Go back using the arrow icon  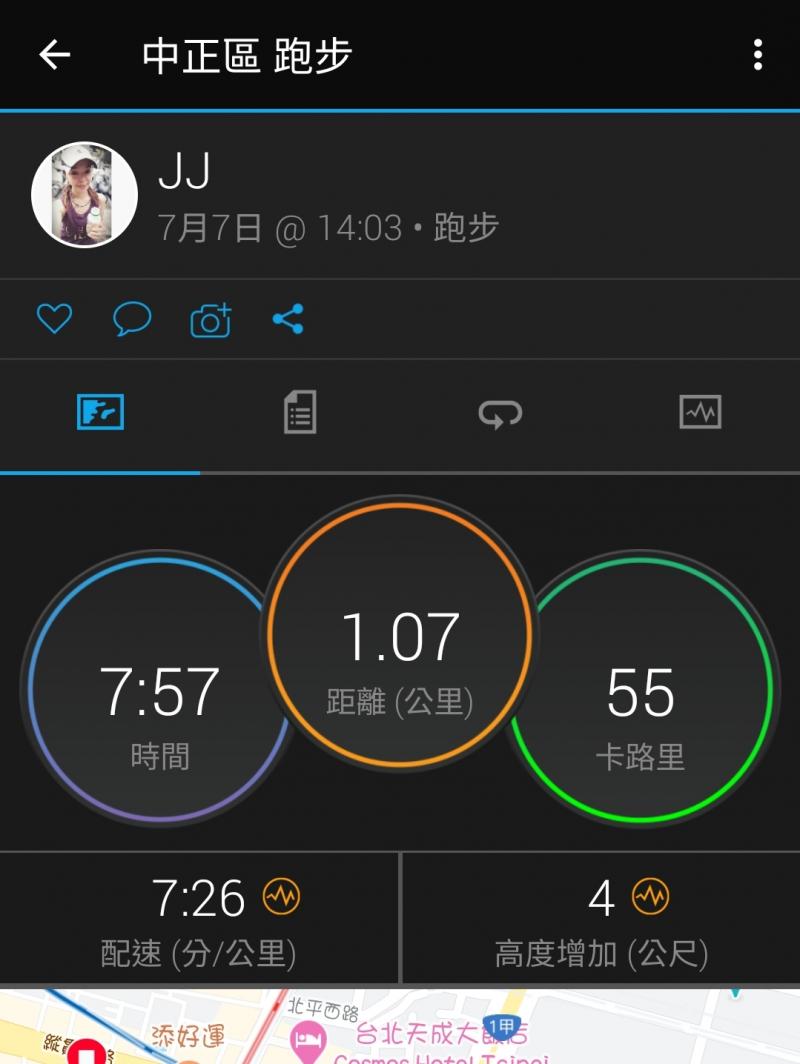55,55
